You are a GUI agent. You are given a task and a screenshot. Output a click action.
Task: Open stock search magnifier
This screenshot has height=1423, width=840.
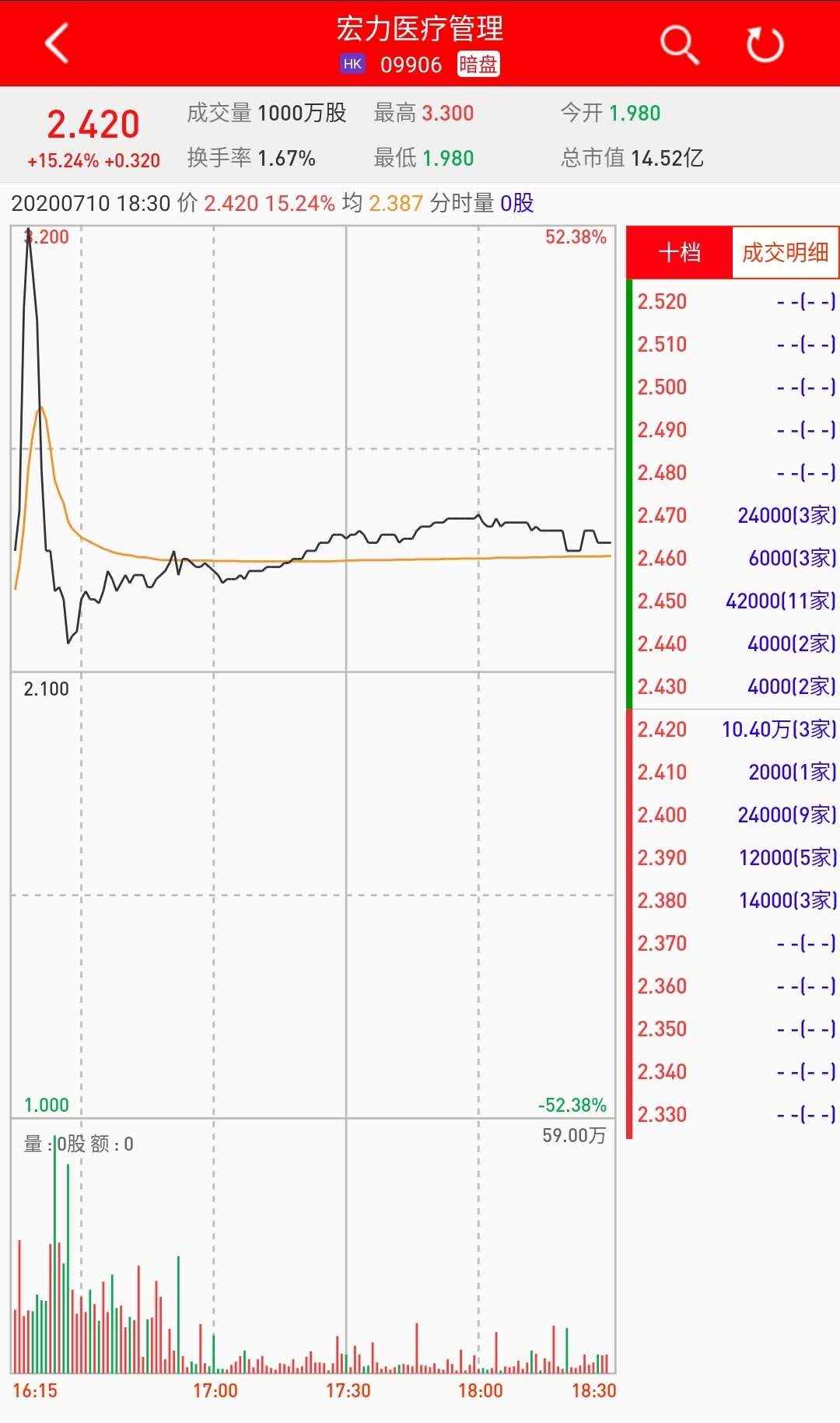(x=679, y=44)
